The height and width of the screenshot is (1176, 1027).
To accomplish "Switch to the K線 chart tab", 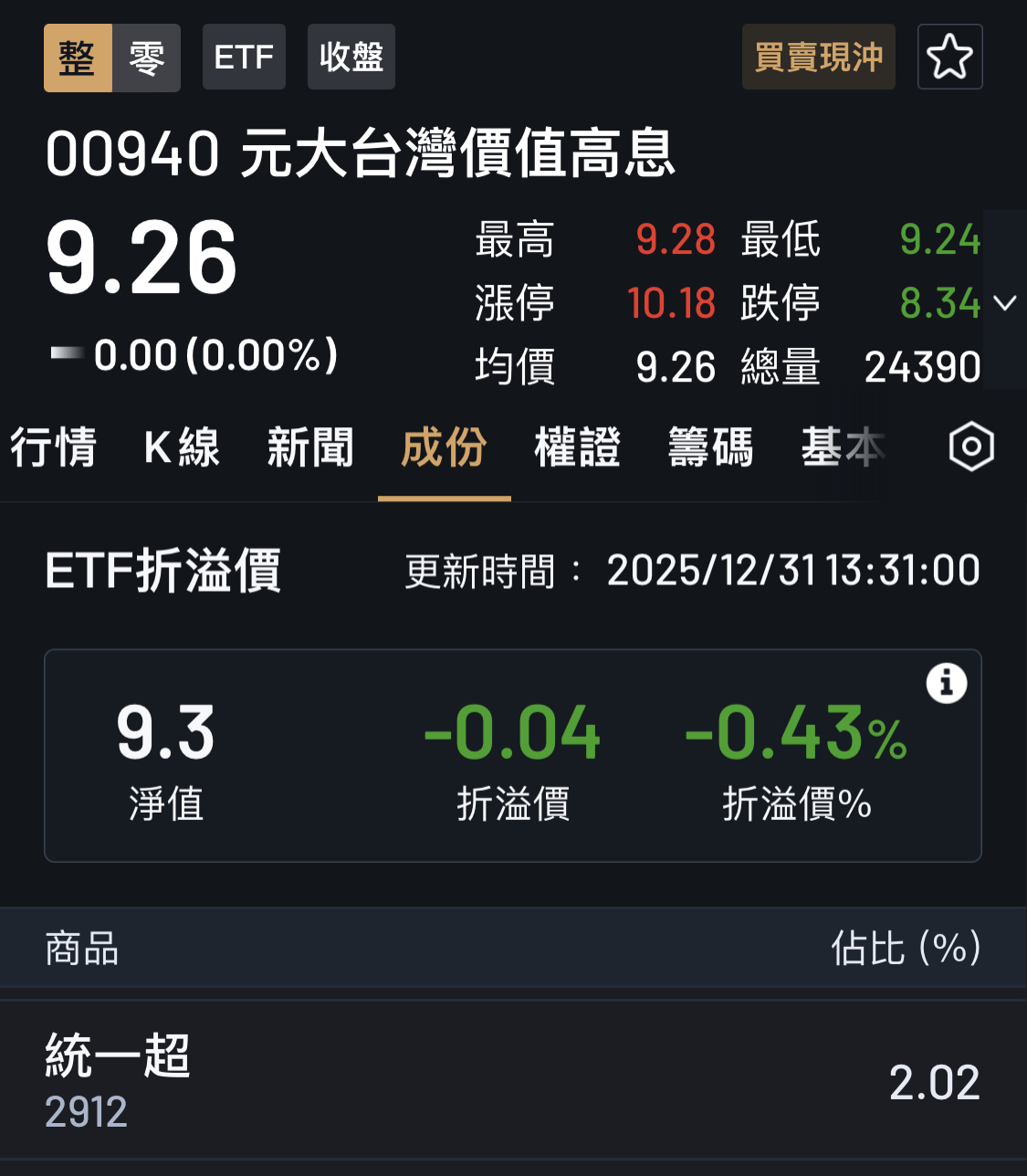I will [x=183, y=447].
